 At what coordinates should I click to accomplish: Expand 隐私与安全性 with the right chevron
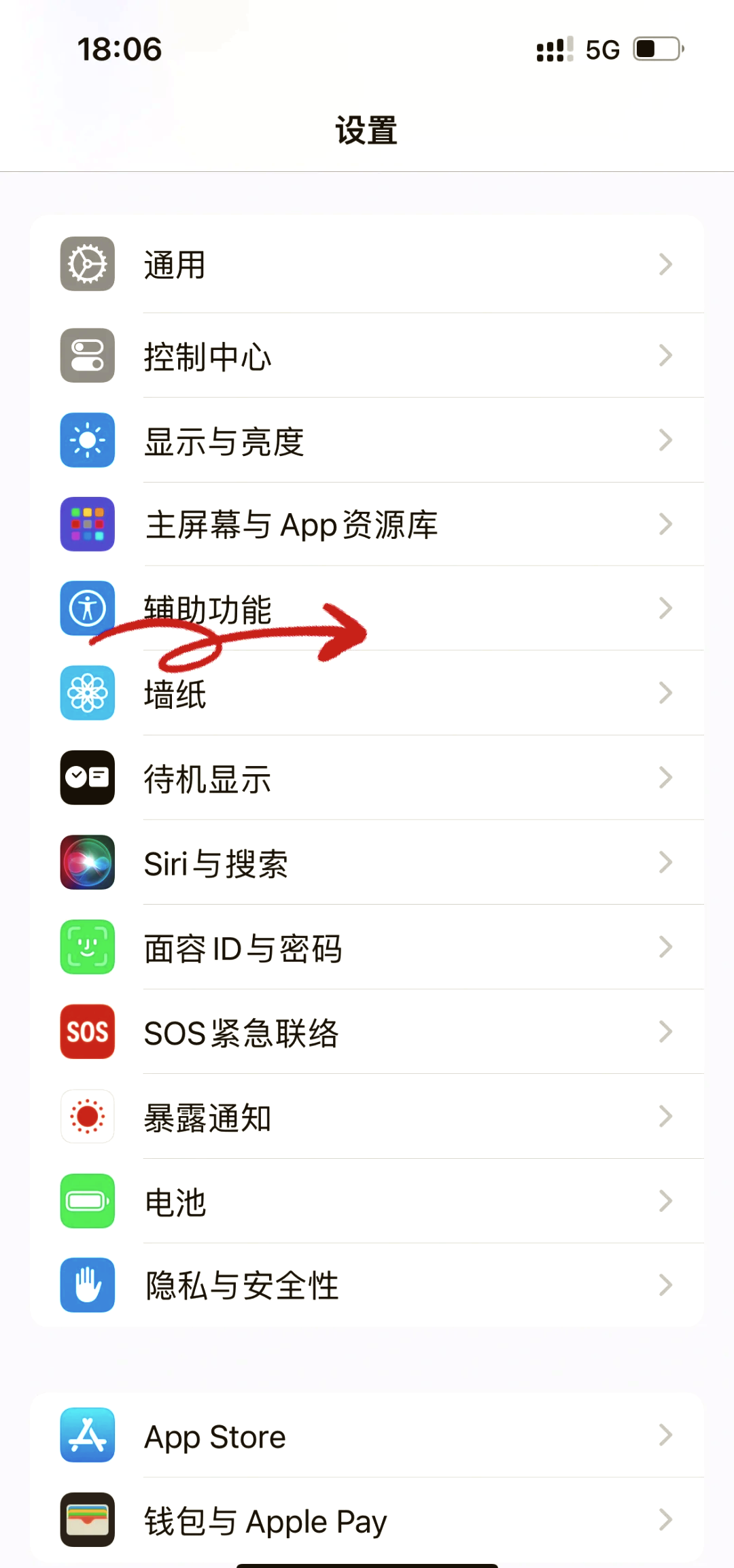click(x=665, y=1285)
